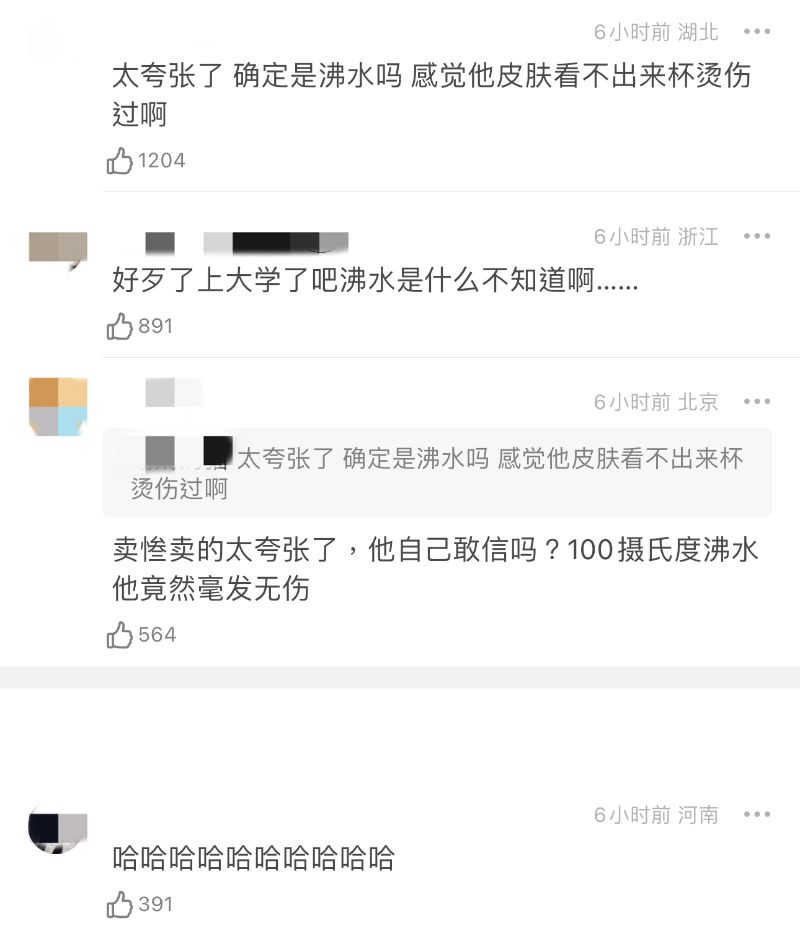Like the Zhejiang comment with 891 likes
The height and width of the screenshot is (931, 800).
click(x=121, y=326)
